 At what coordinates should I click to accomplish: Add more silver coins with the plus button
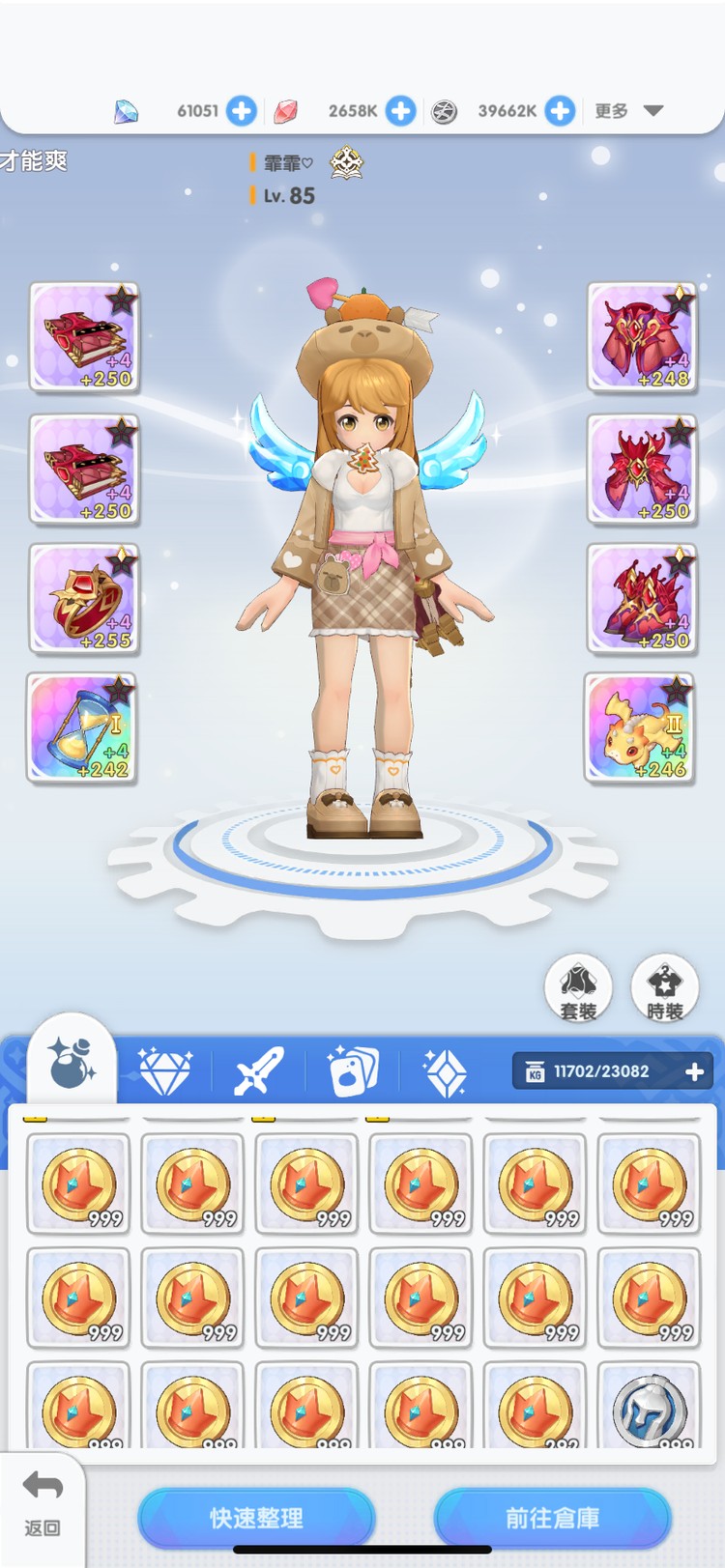point(560,111)
